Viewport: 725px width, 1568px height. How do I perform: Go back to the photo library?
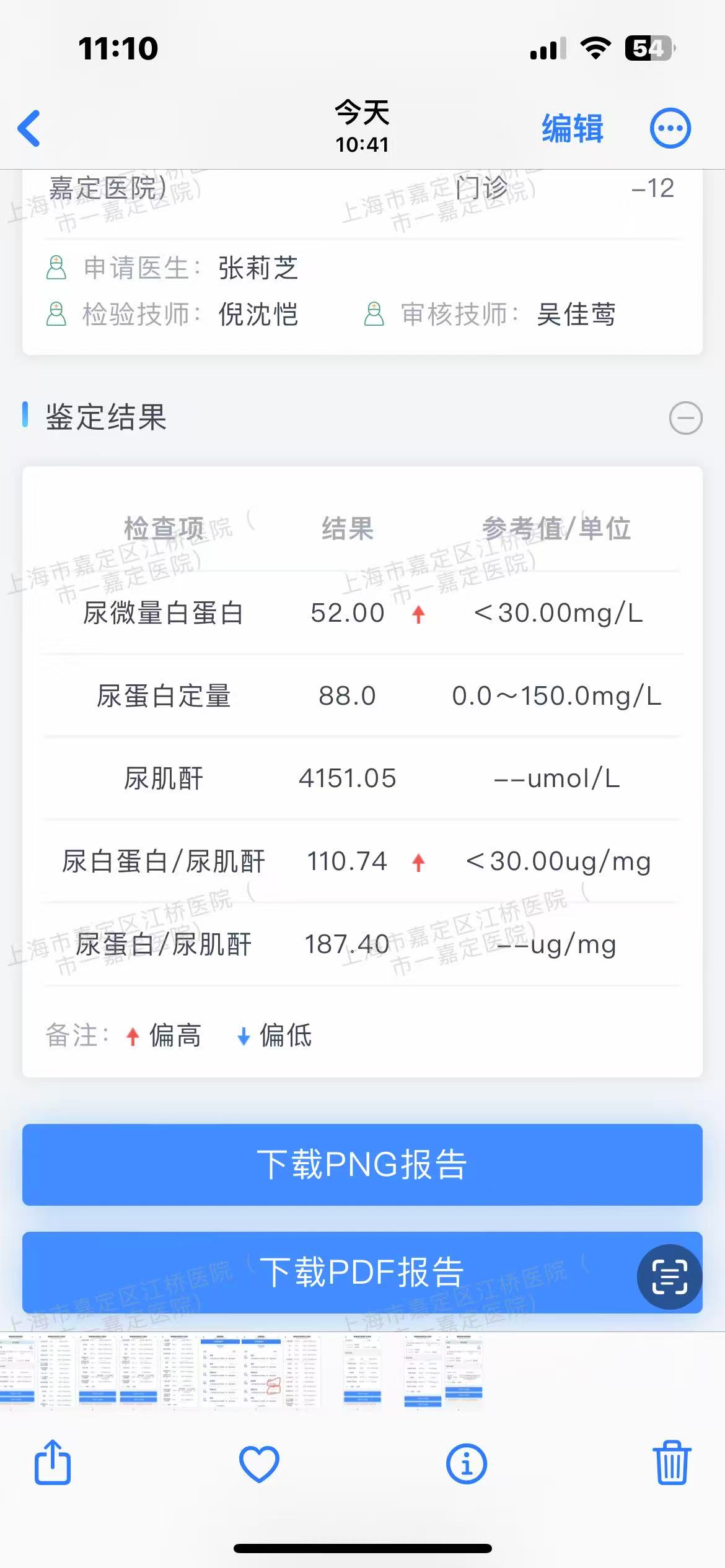[29, 128]
